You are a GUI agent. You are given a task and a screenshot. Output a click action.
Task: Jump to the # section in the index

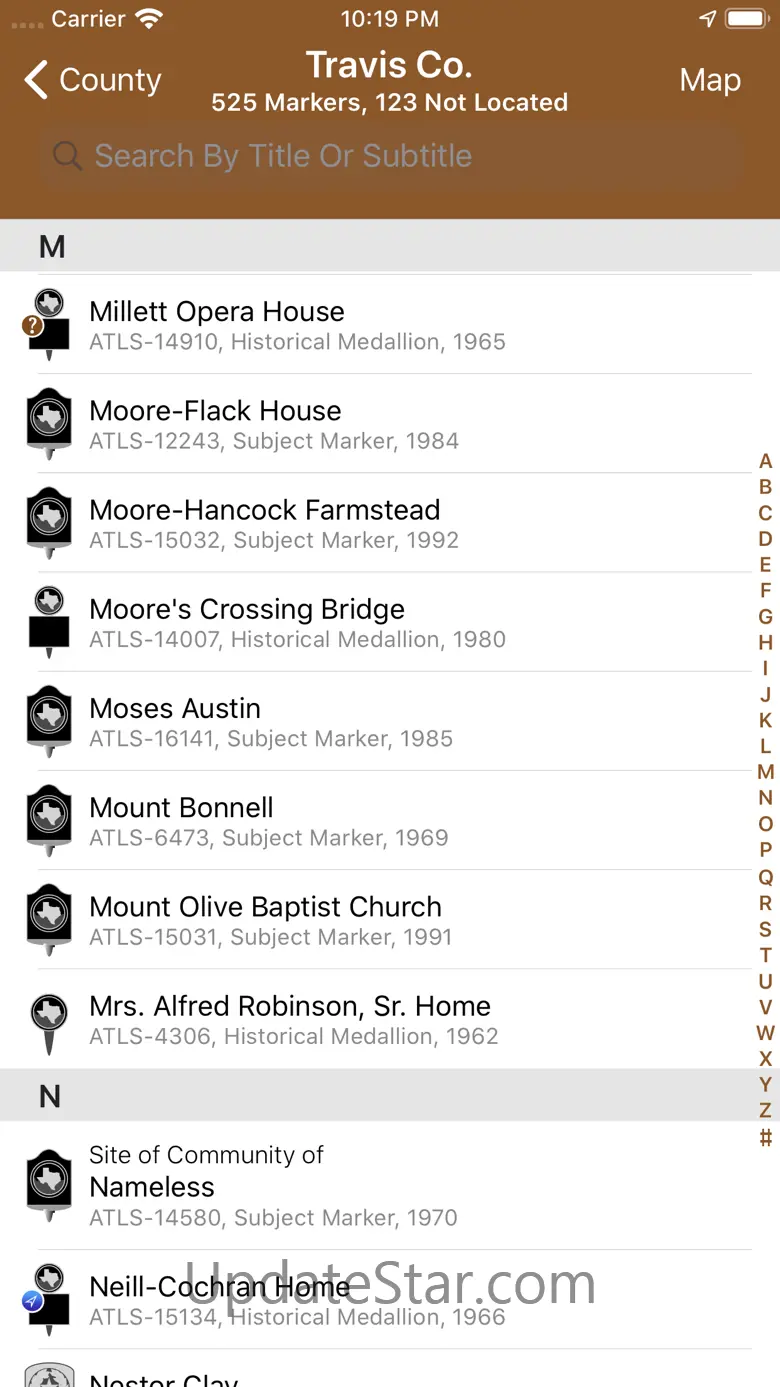click(x=765, y=1137)
